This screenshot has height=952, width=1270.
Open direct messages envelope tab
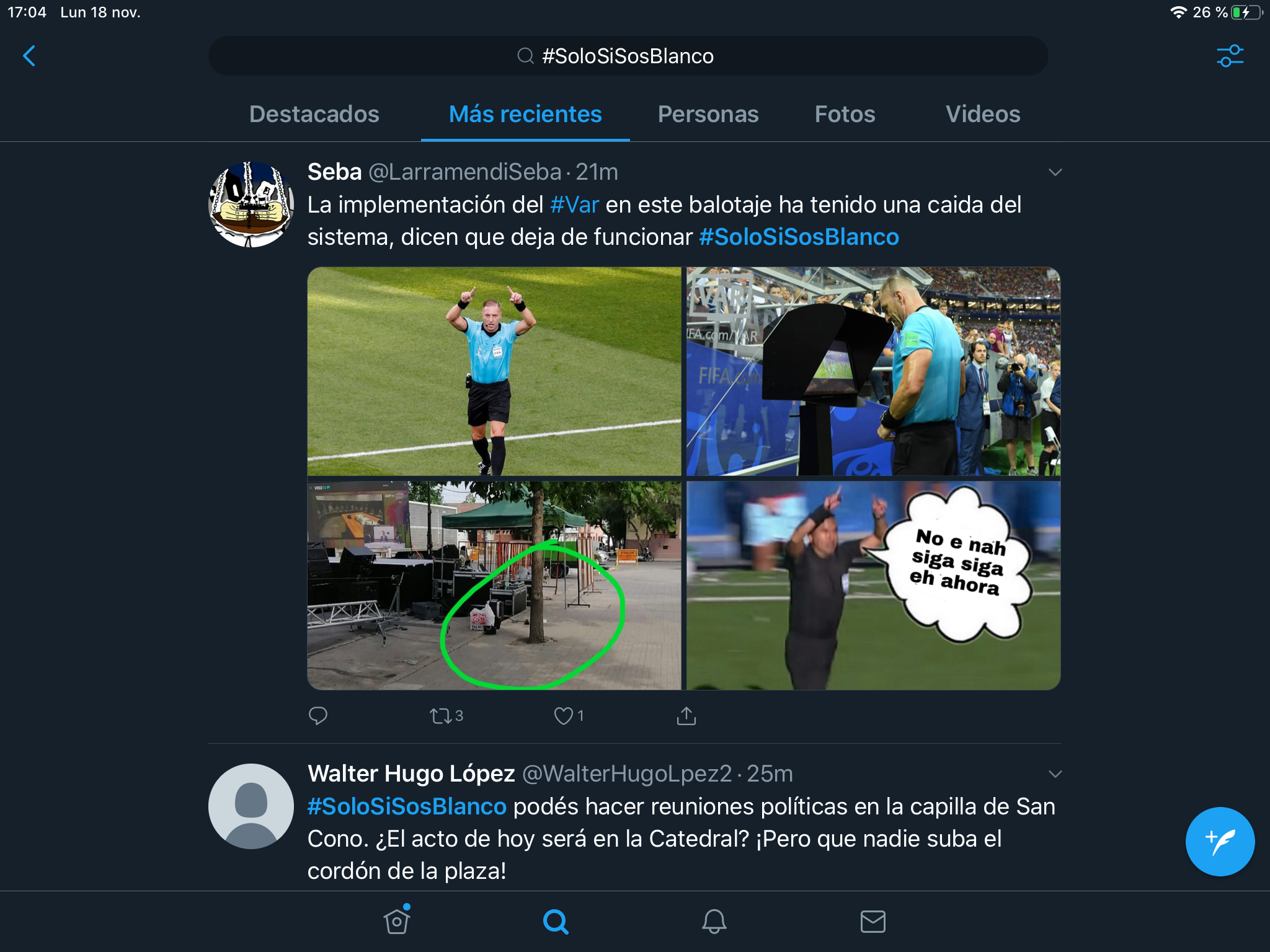(873, 922)
